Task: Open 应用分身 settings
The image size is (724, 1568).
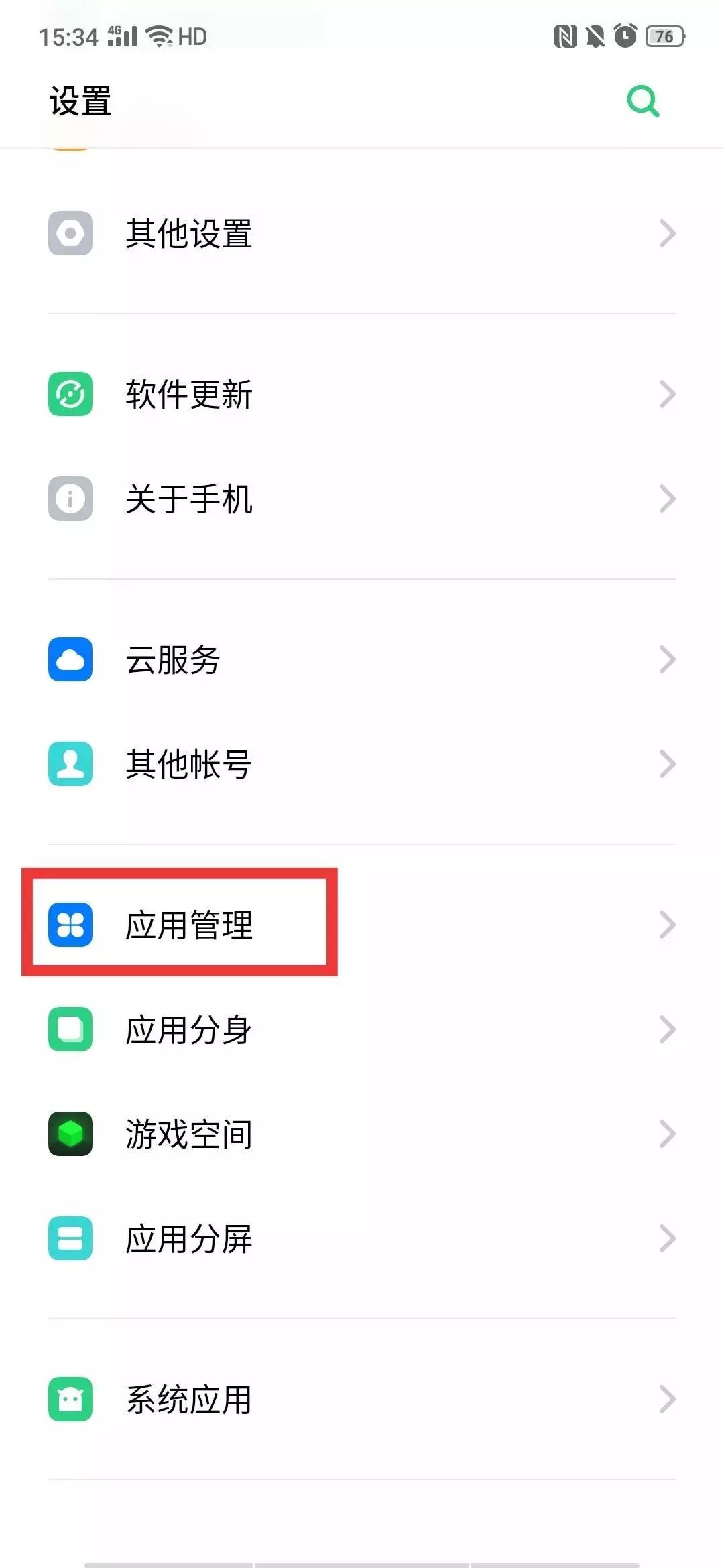Action: 362,1029
